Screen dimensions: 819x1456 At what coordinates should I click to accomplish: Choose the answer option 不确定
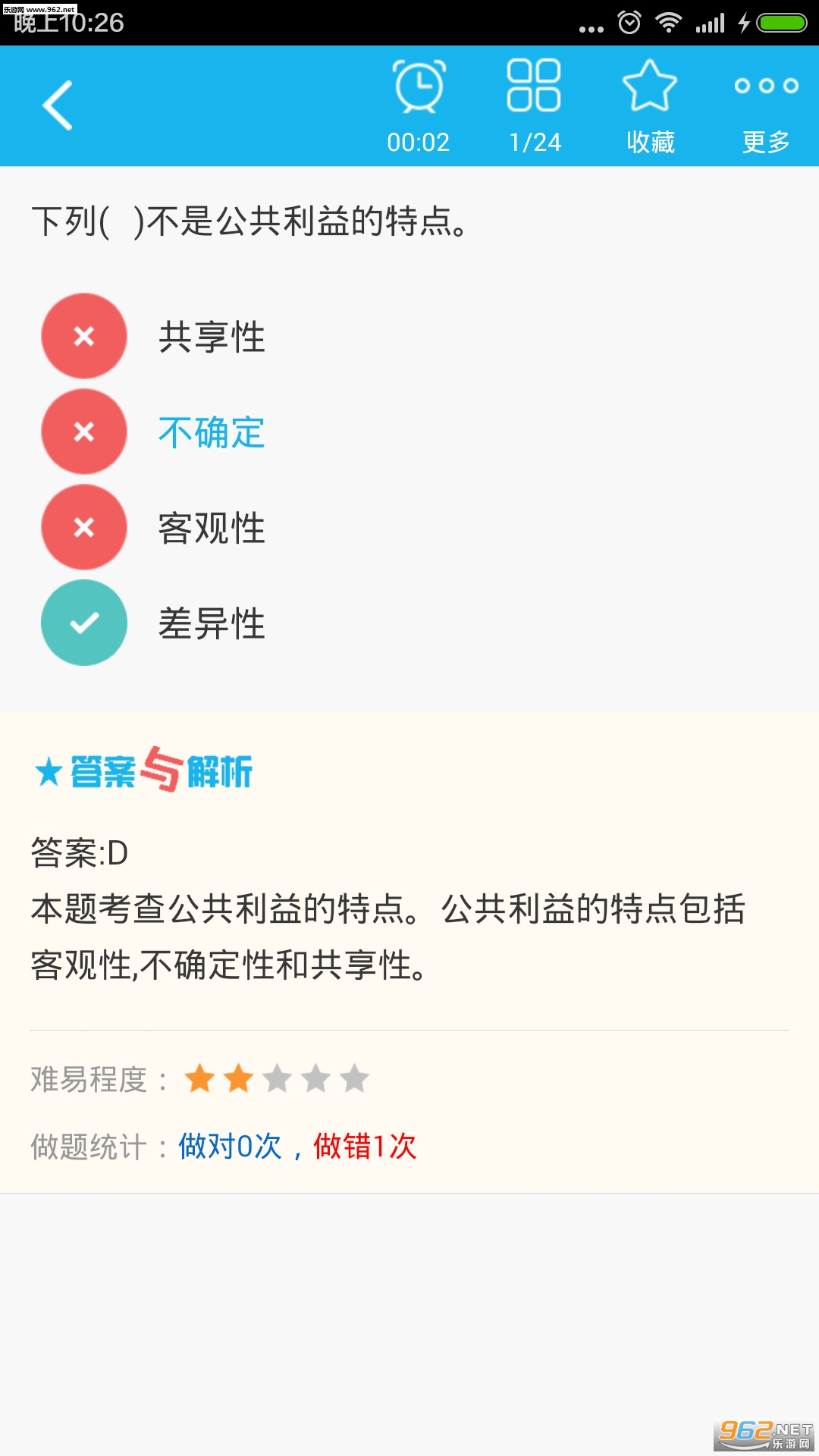211,432
